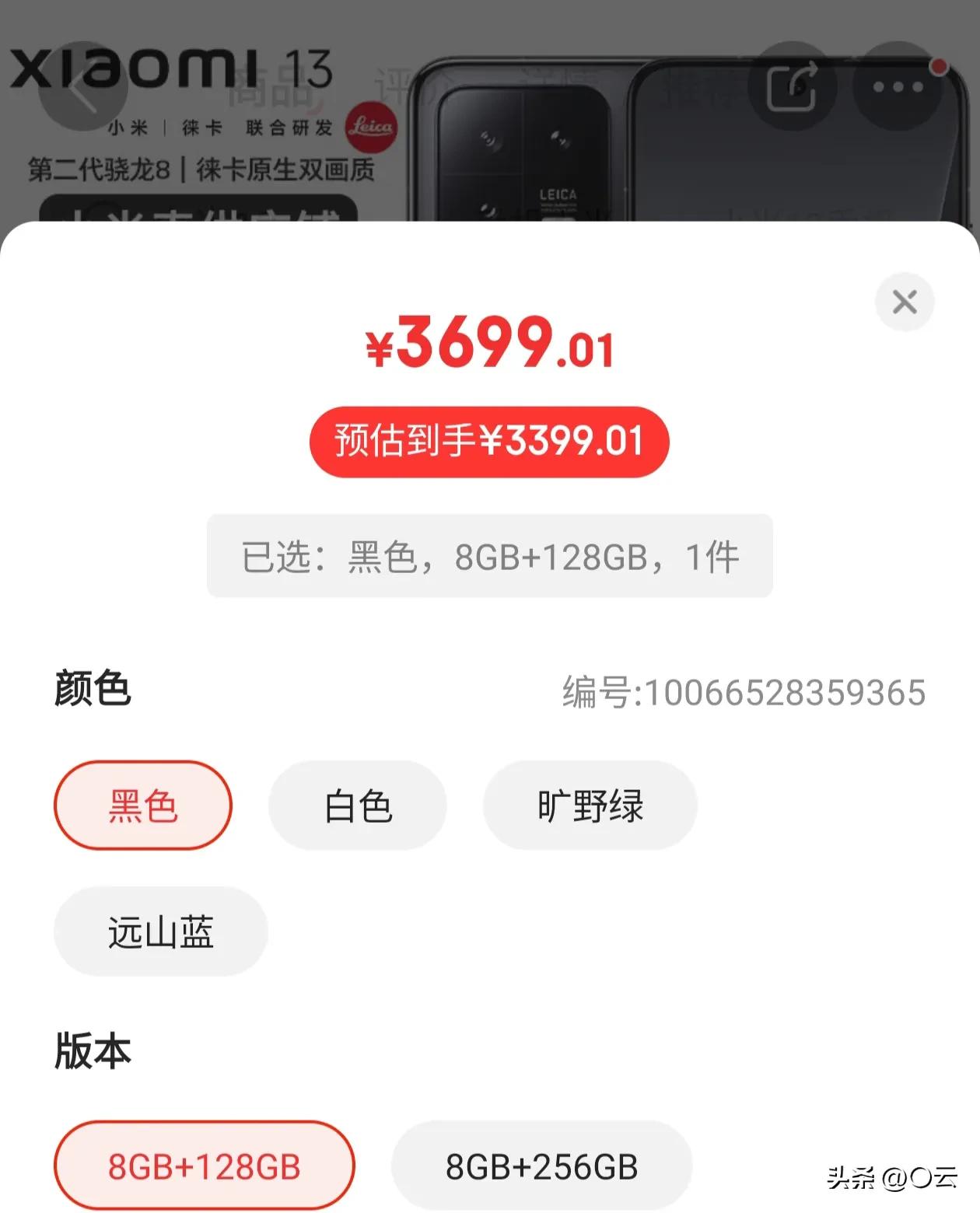The height and width of the screenshot is (1213, 980).
Task: Tap the back arrow icon
Action: (x=82, y=87)
